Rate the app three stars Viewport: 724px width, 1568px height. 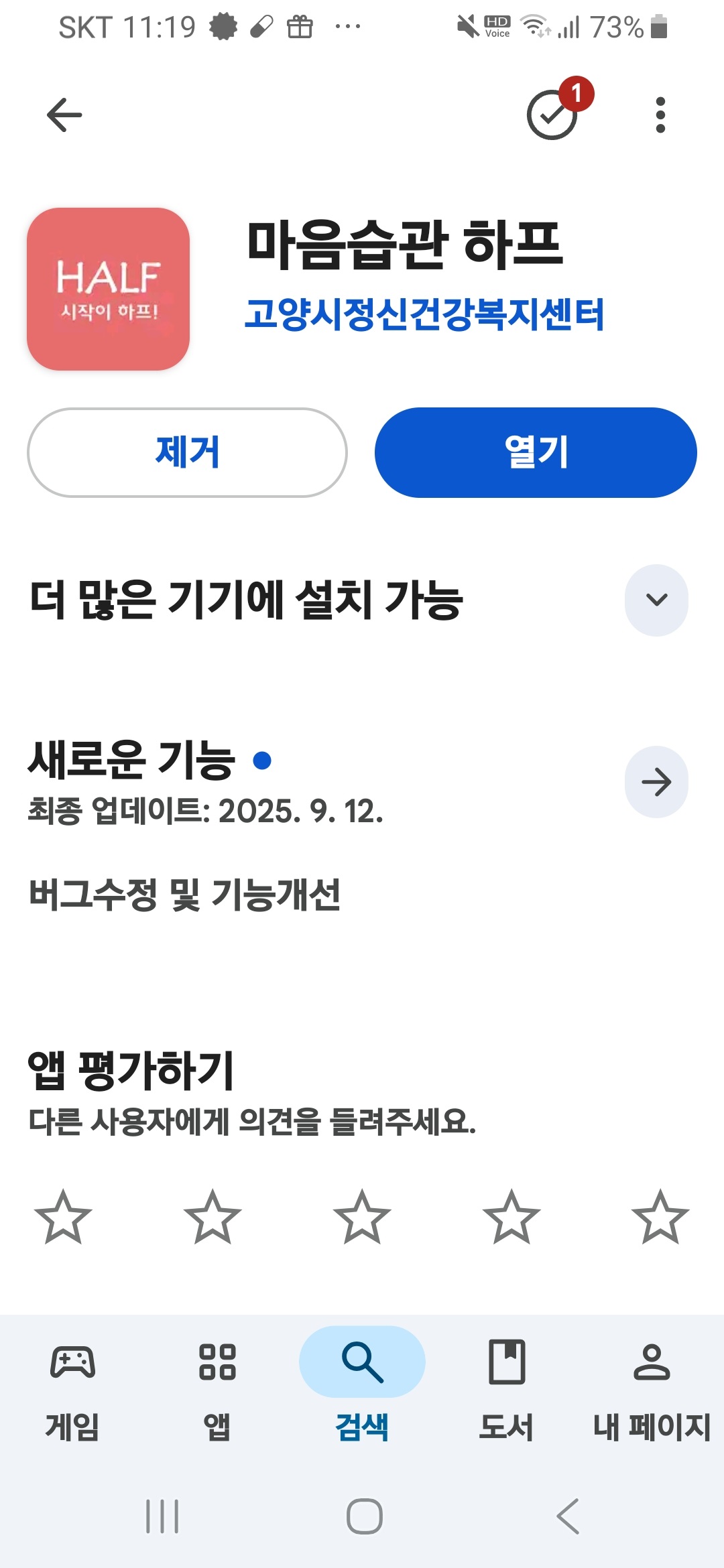pyautogui.click(x=362, y=1218)
